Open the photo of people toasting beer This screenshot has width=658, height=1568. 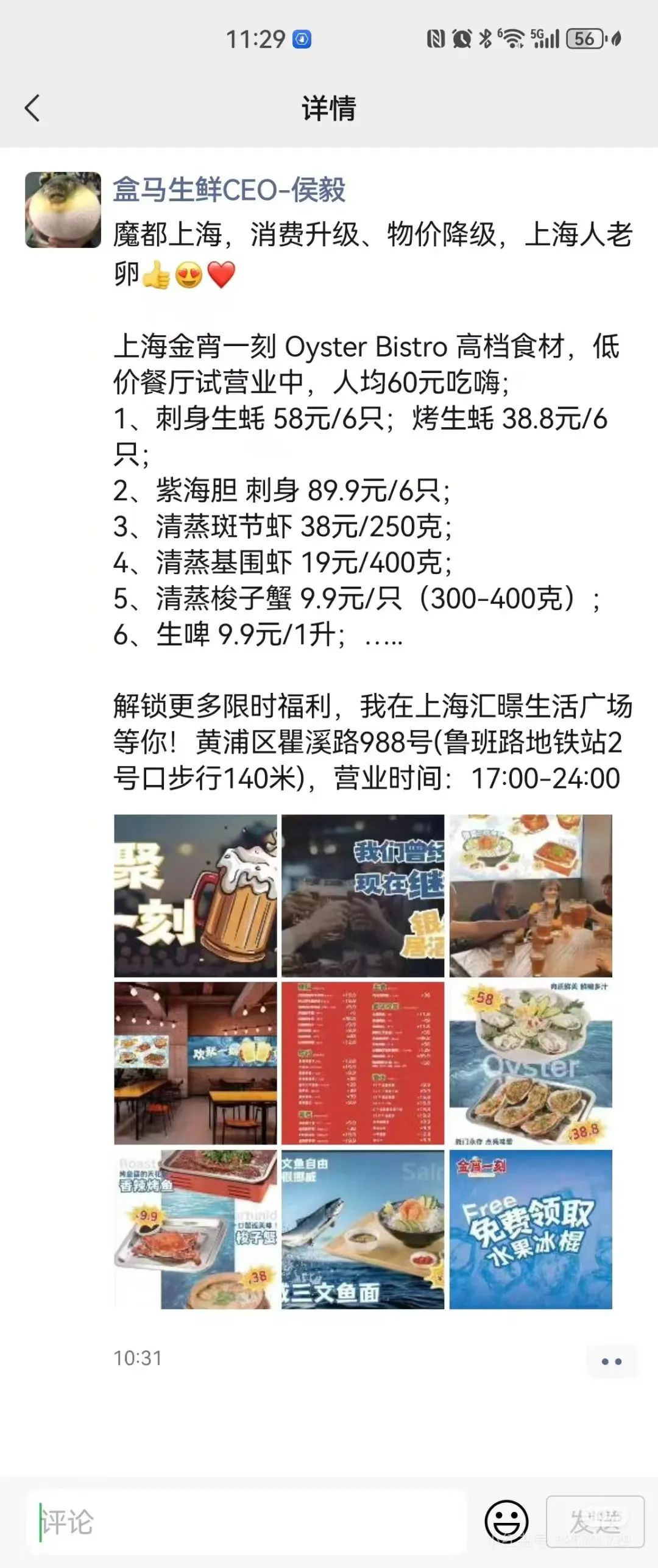531,895
